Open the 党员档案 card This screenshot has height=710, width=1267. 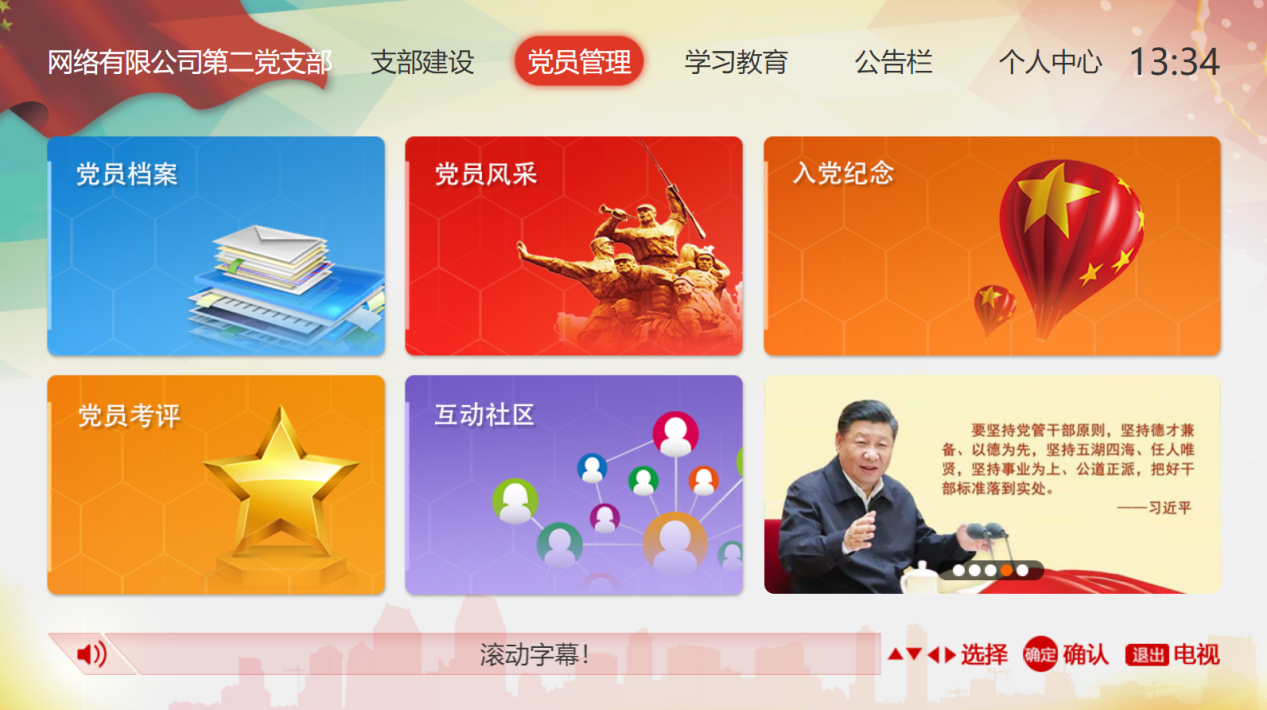216,246
